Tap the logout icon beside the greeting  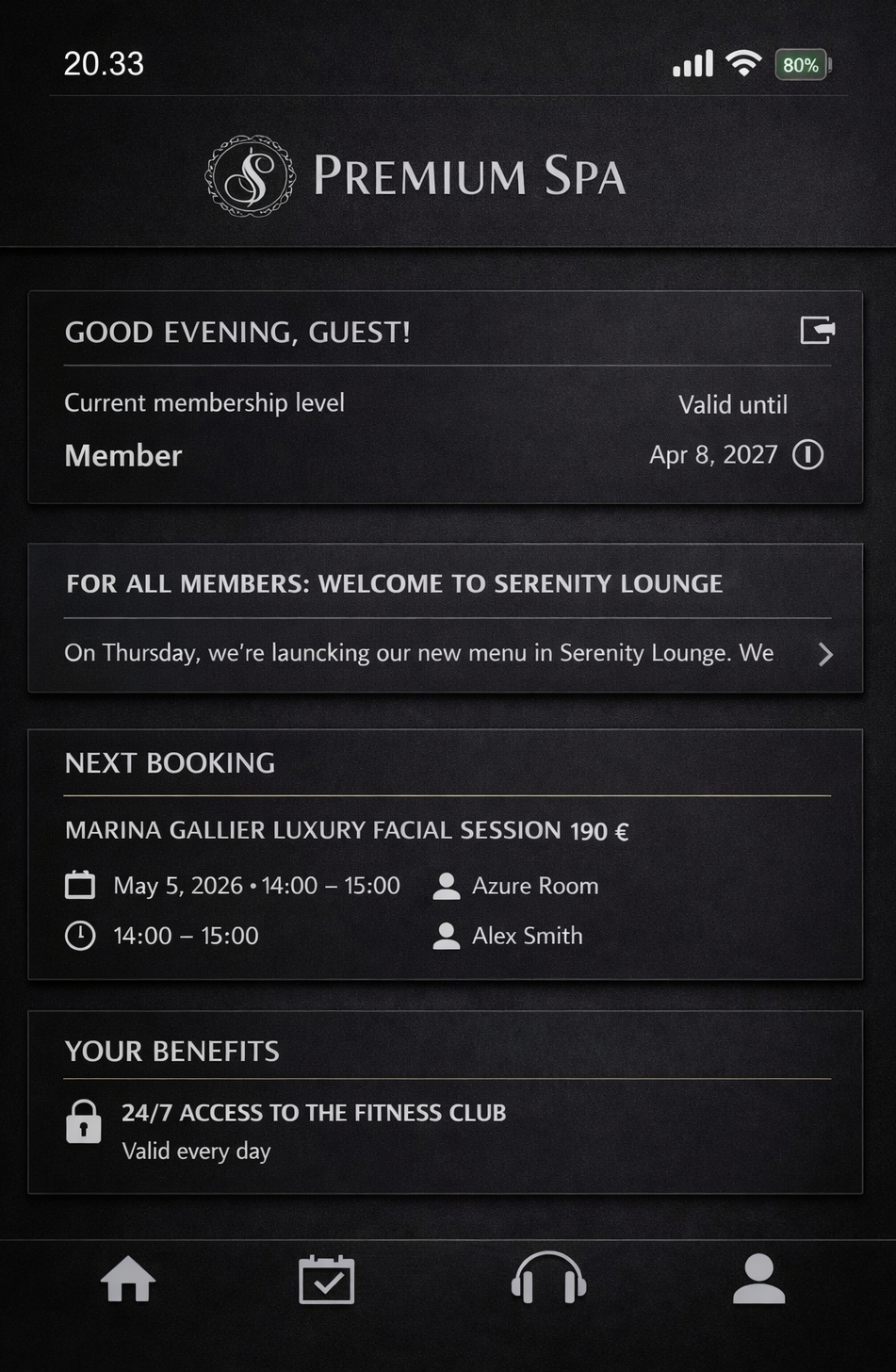pos(817,331)
